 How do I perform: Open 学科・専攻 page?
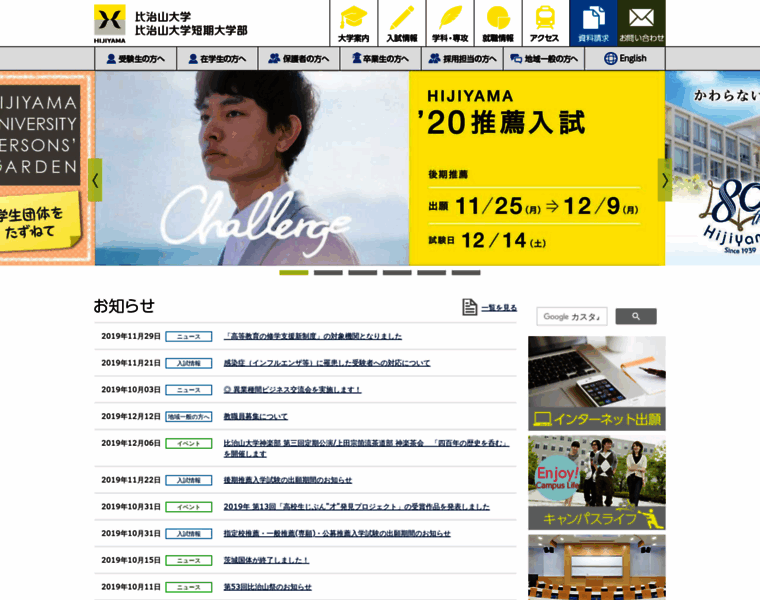tap(449, 23)
